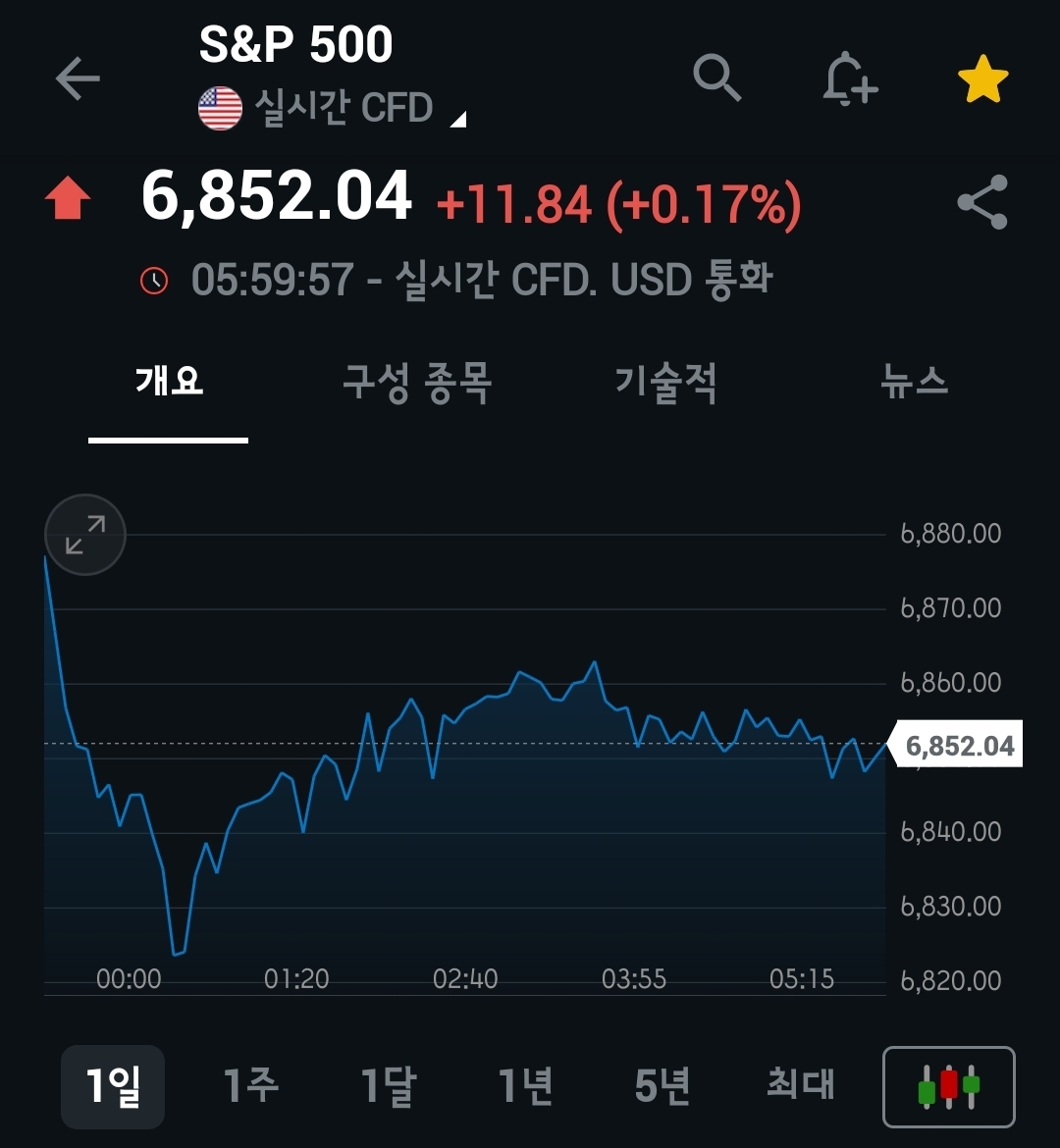Select the 개요 tab

pyautogui.click(x=169, y=381)
